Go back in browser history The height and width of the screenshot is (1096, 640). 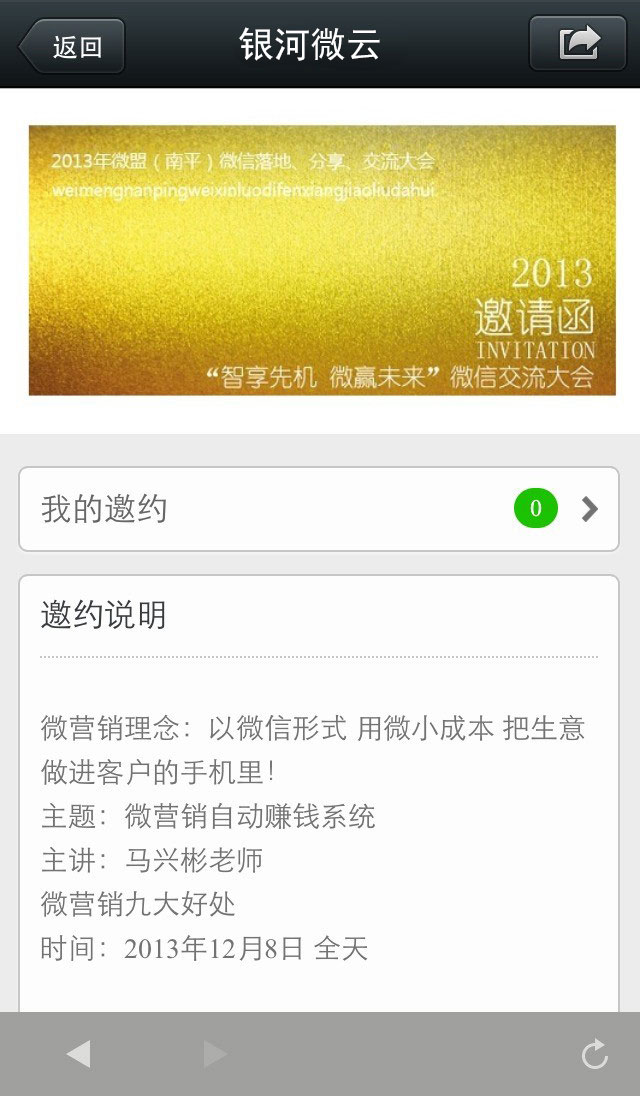coord(78,1054)
